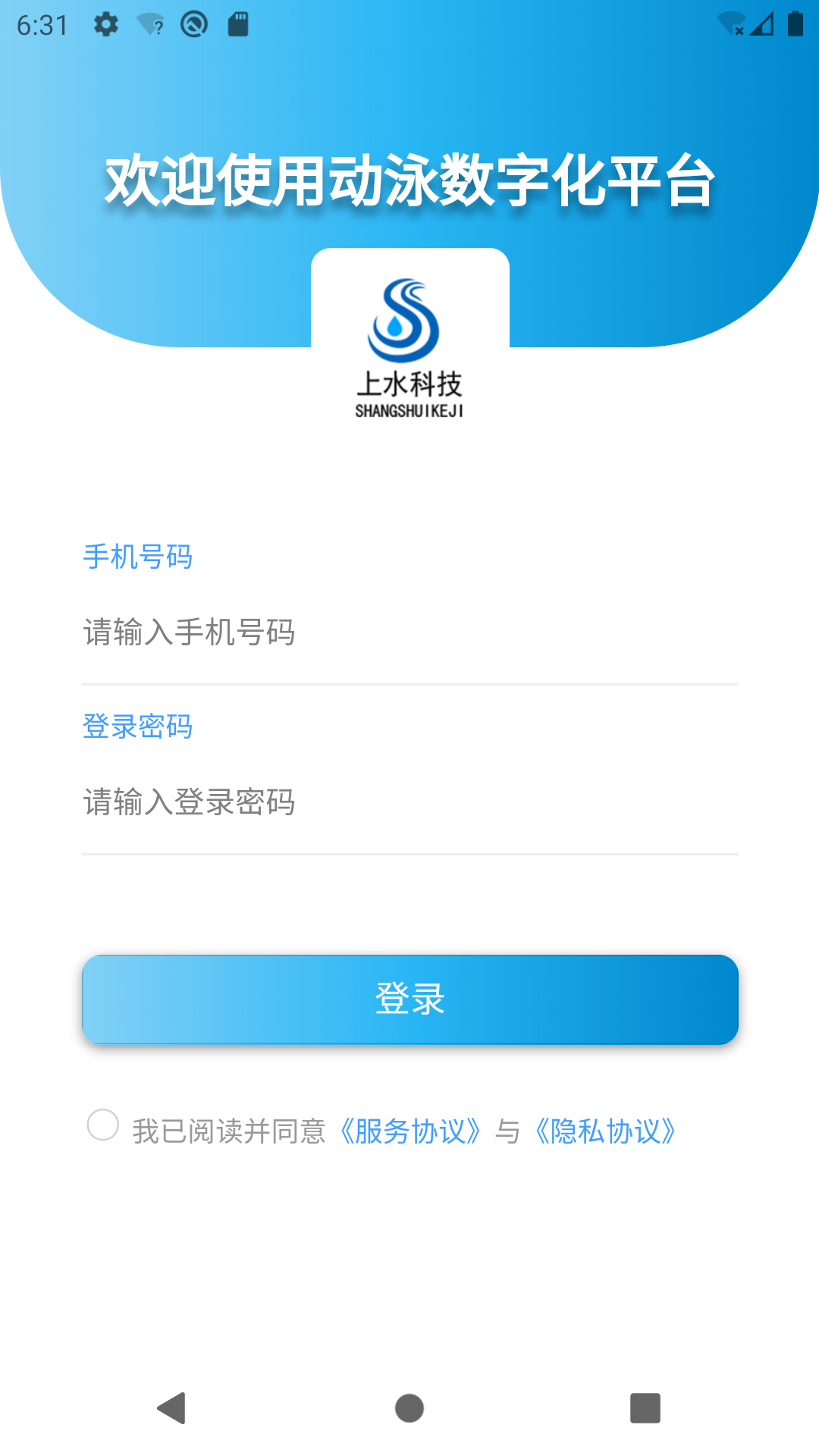Go to the home screen via navigation bar
The image size is (819, 1456).
tap(409, 1408)
